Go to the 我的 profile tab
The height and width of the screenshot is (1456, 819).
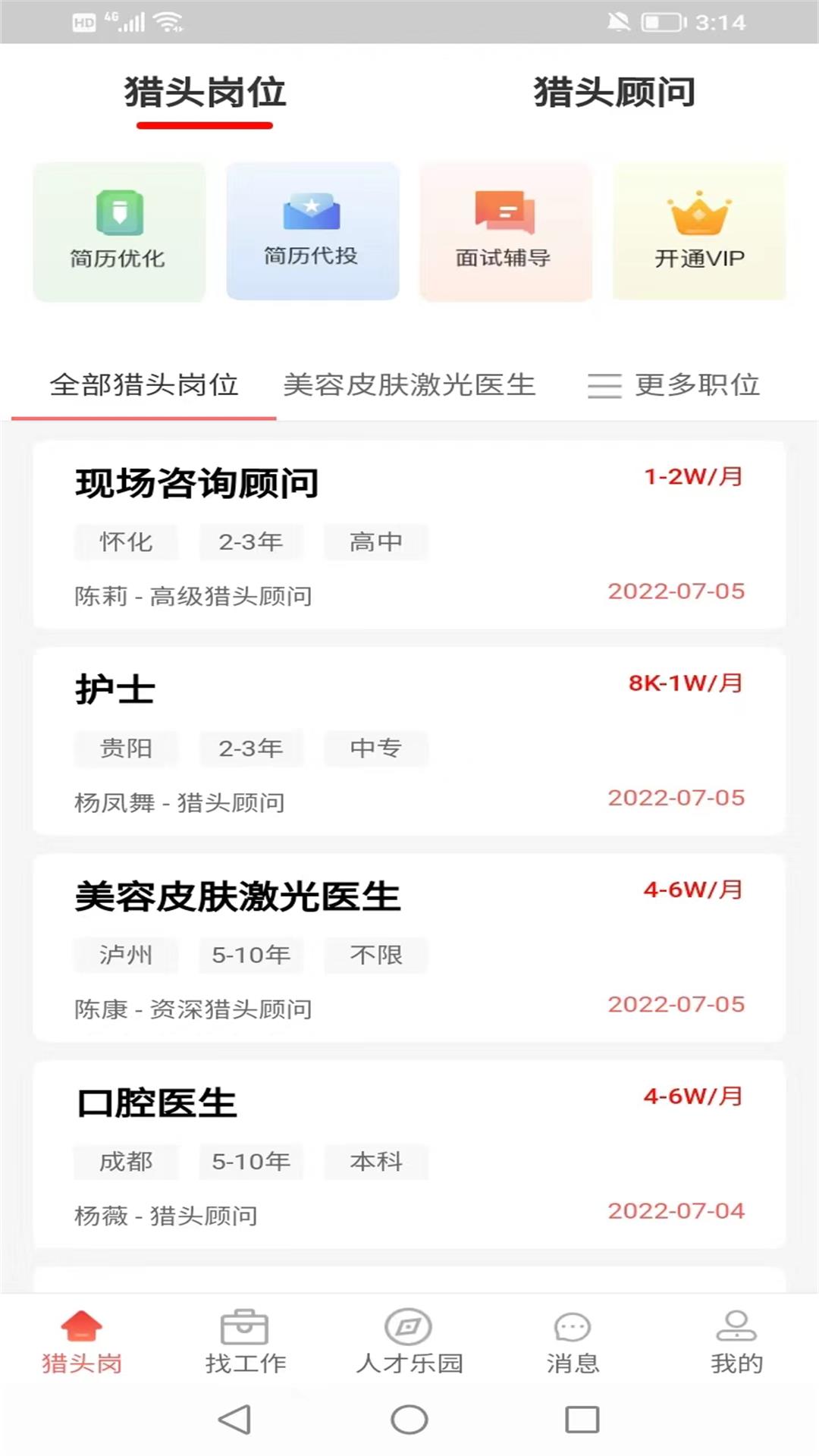pyautogui.click(x=736, y=1344)
